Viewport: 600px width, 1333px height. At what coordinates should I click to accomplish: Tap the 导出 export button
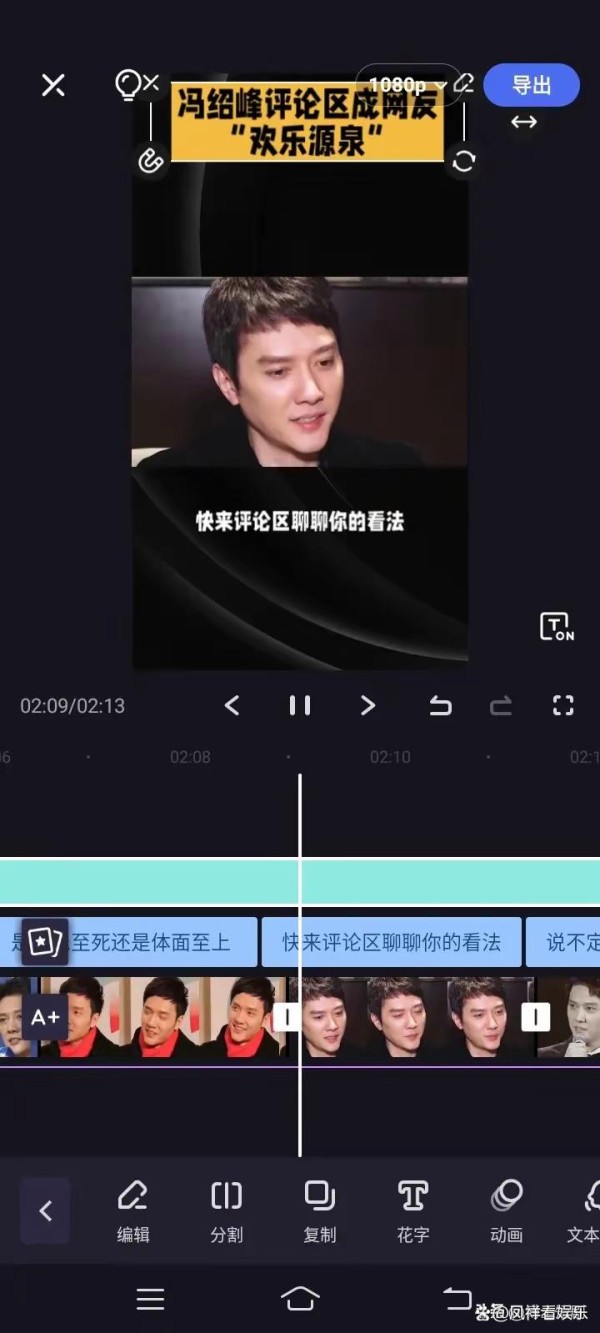coord(531,85)
